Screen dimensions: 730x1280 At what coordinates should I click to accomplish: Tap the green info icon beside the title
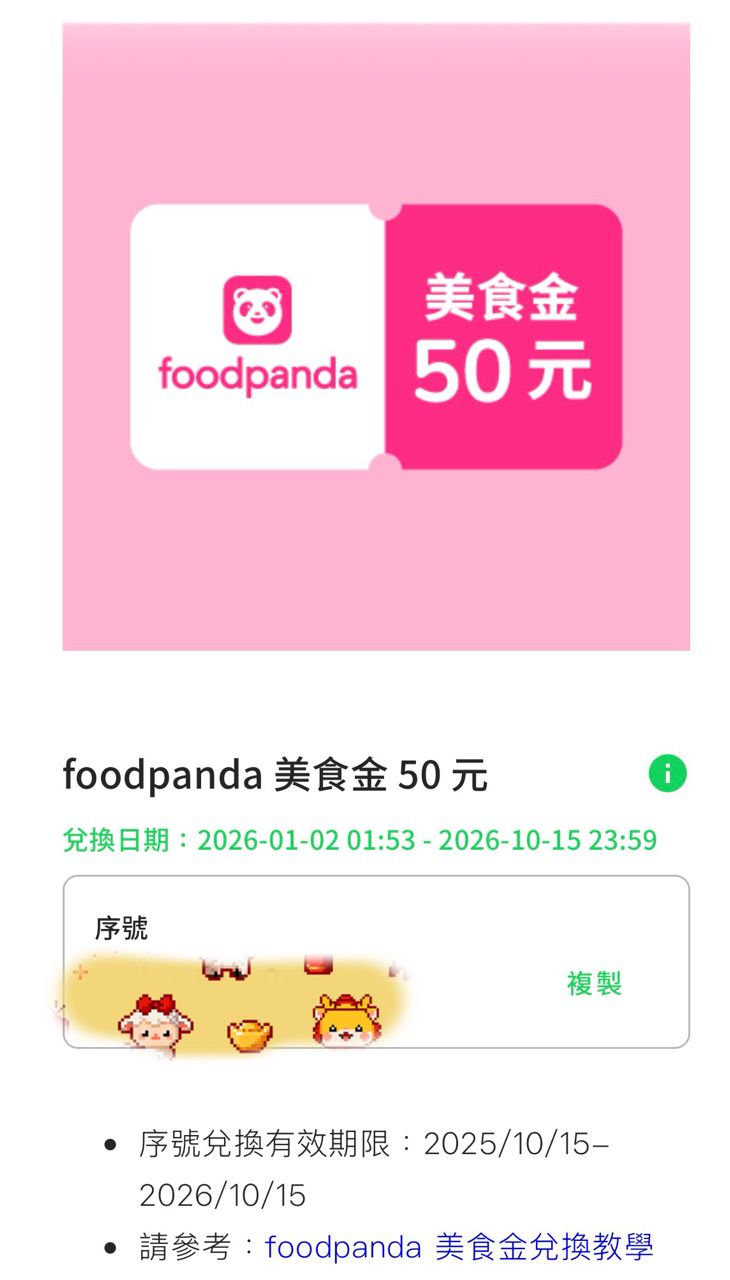point(667,774)
